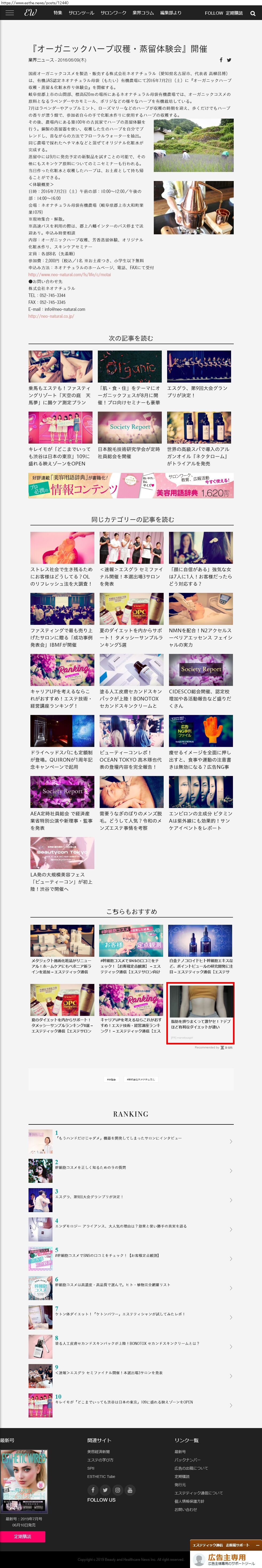Screen dimensions: 262x1568
Task: Open NMNを配合 N2アクセルス article card
Action: point(201,620)
